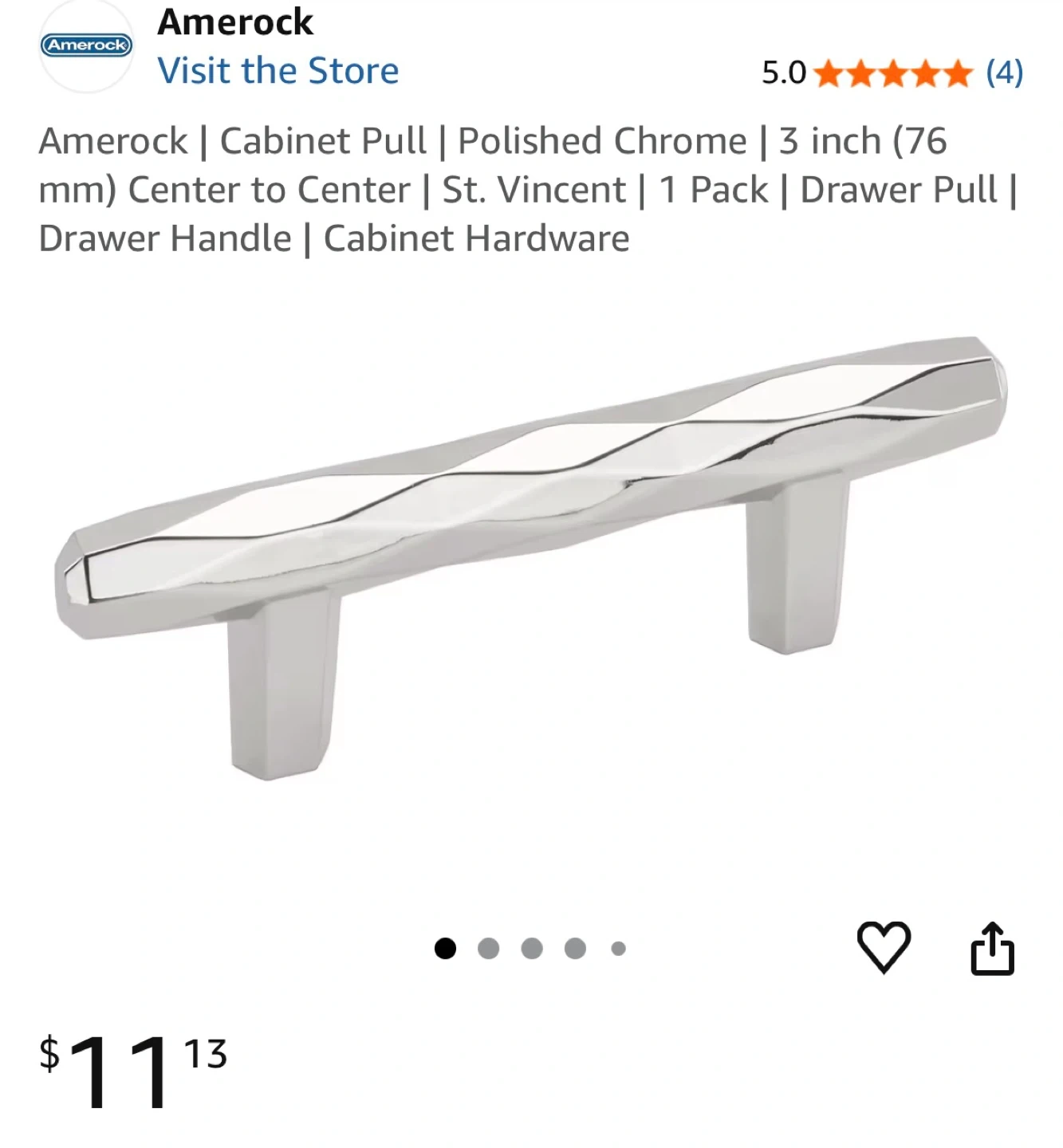The image size is (1063, 1148).
Task: Open the 5.0 star ratings and reviews
Action: [892, 73]
